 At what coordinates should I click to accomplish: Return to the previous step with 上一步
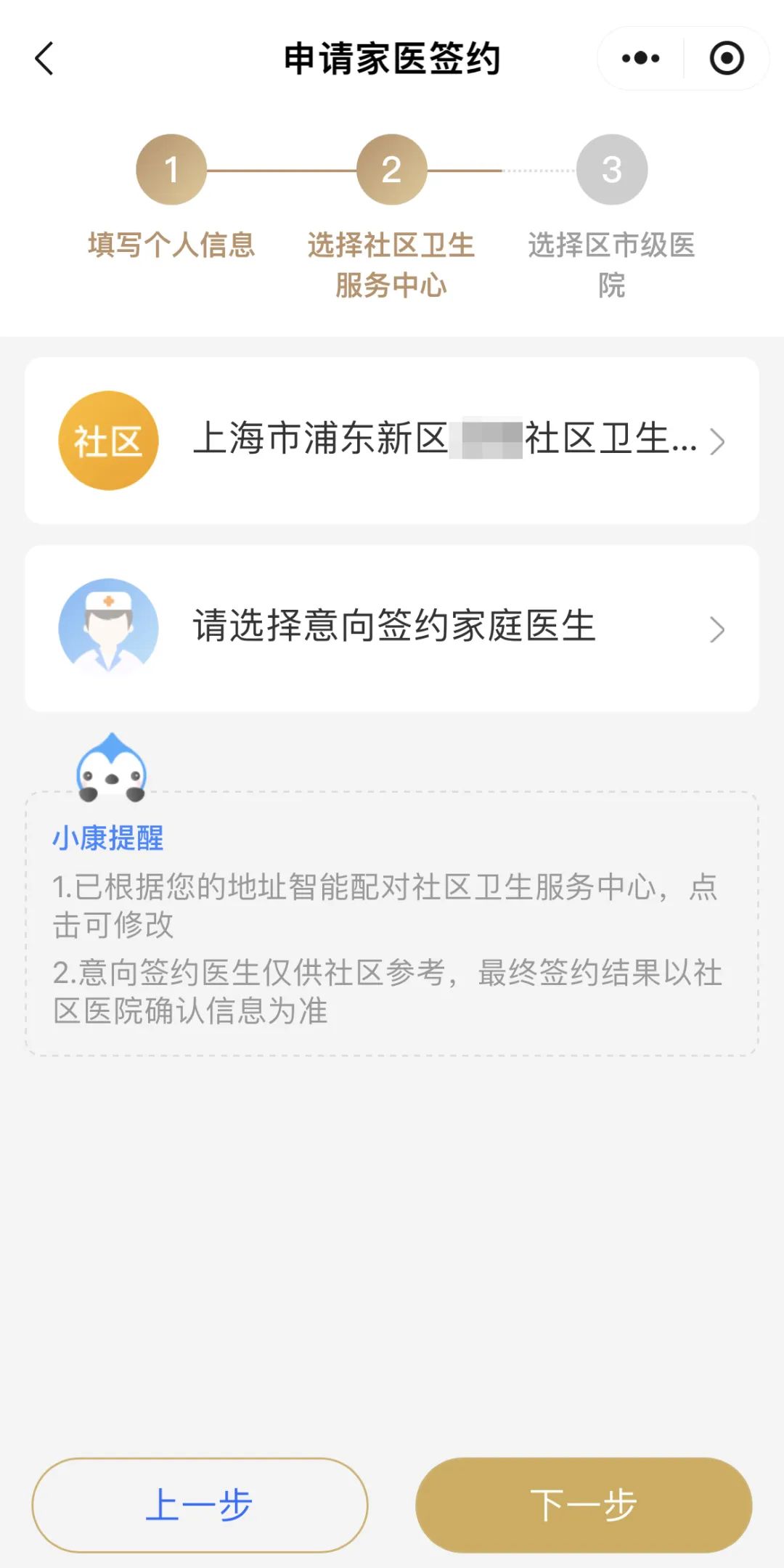(x=200, y=1505)
